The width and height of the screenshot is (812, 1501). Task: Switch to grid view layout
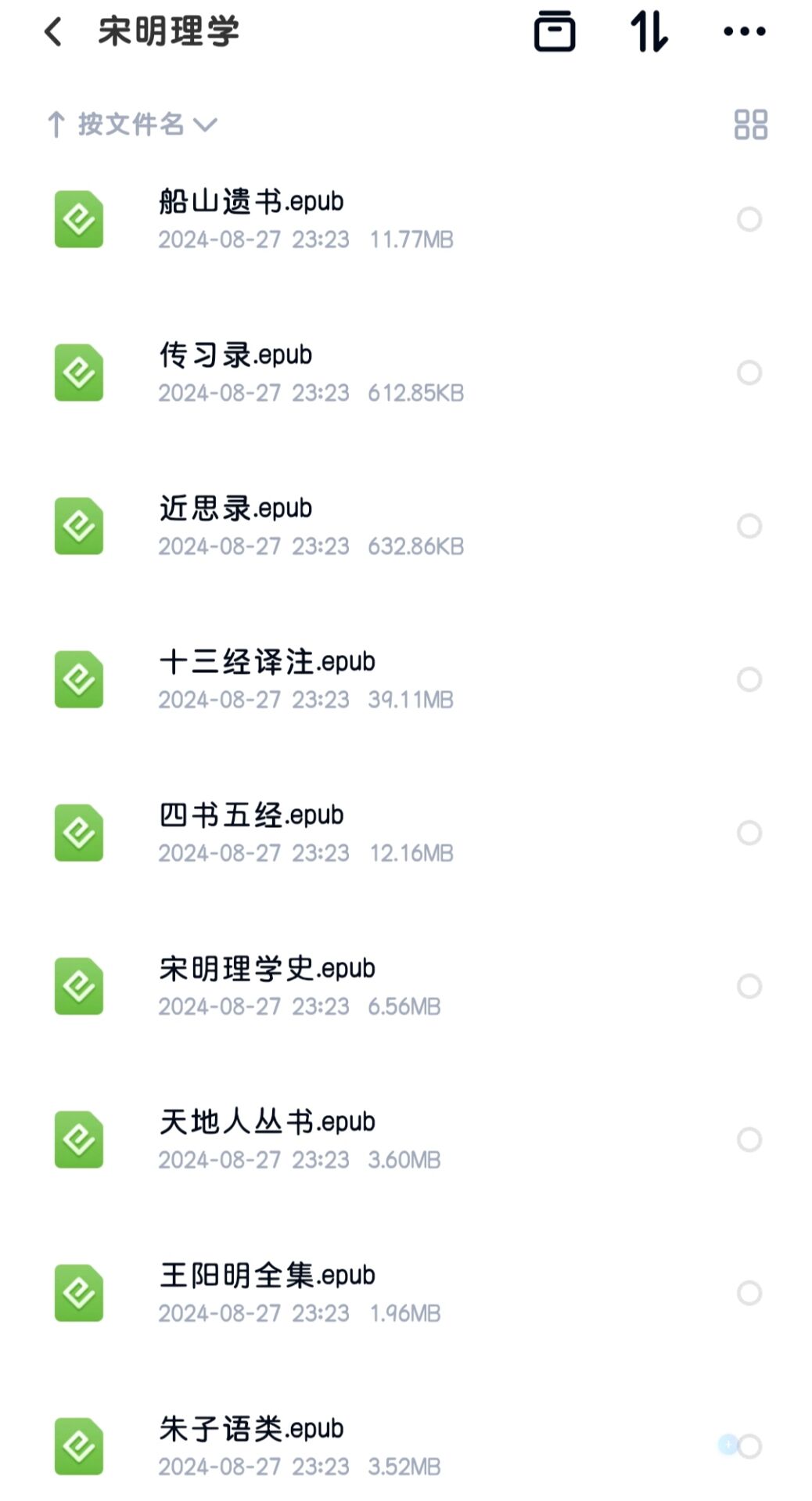coord(750,124)
